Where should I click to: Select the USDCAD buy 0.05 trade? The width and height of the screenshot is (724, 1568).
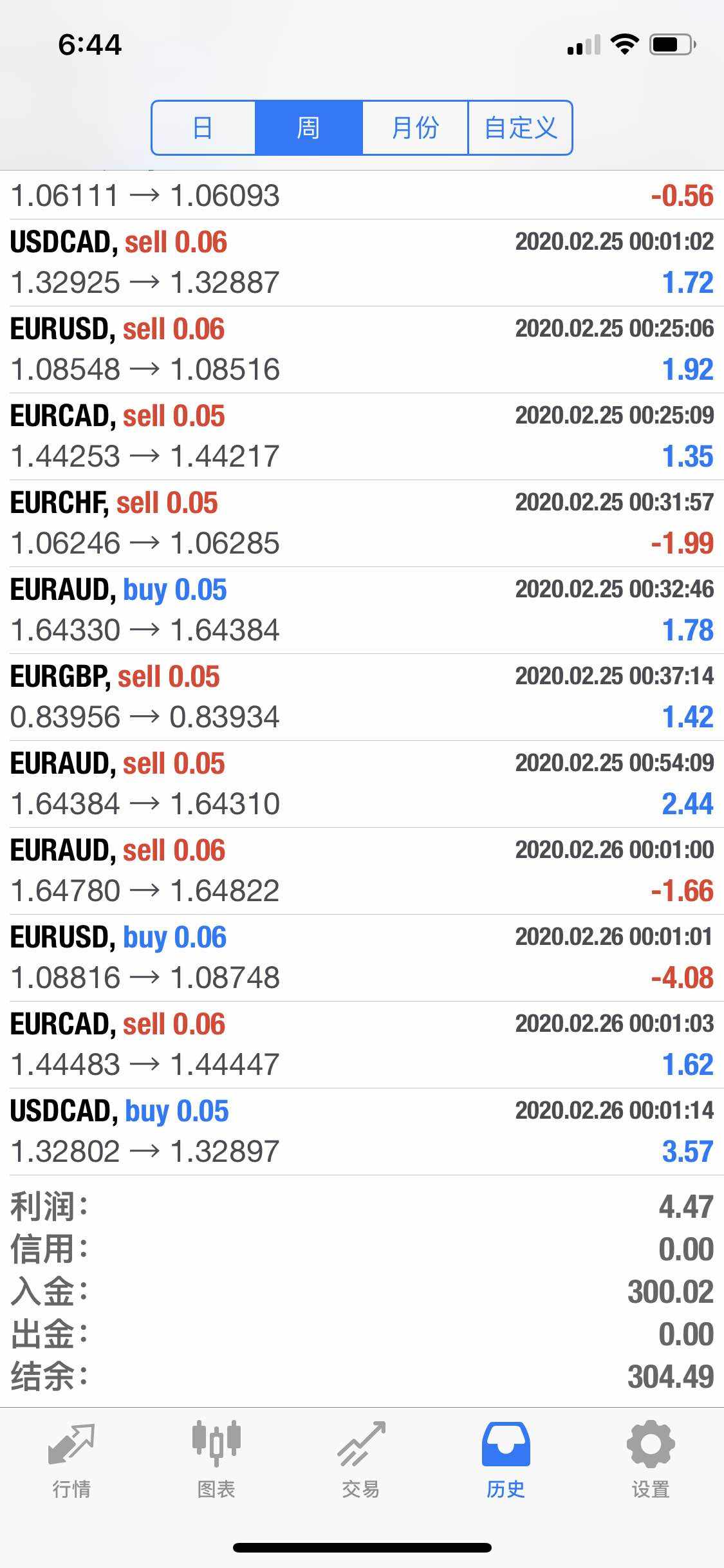[362, 1132]
